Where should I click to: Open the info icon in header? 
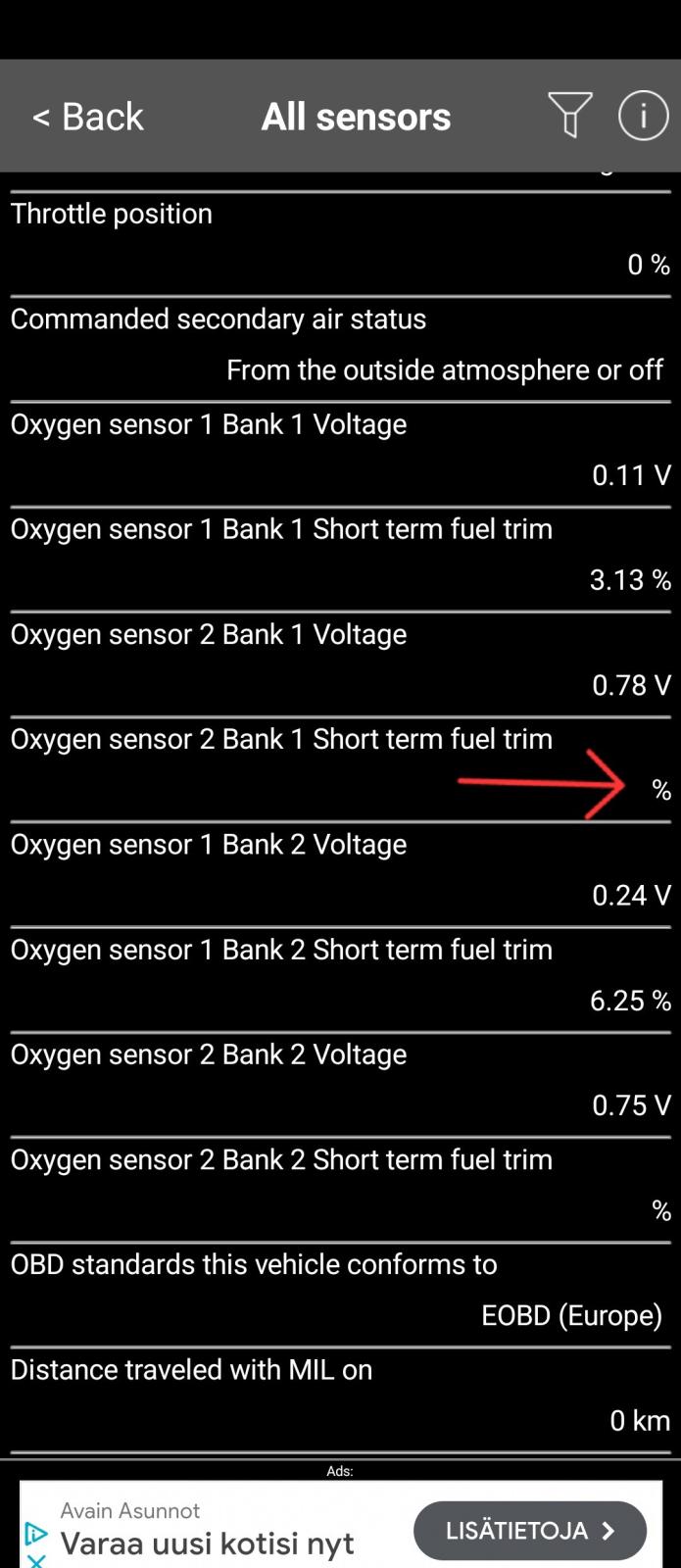(x=643, y=116)
